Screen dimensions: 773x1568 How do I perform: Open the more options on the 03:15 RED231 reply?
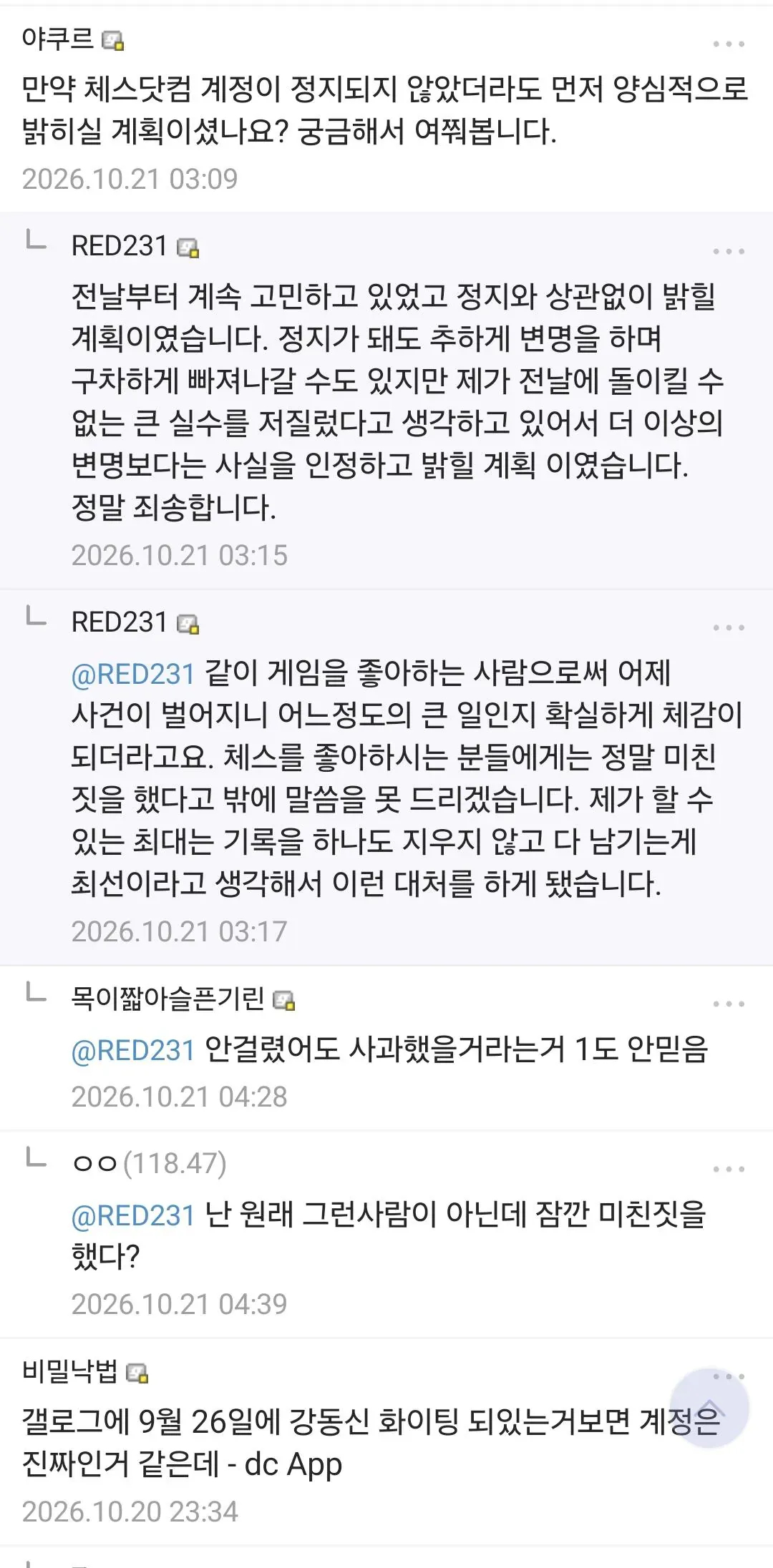pos(729,252)
